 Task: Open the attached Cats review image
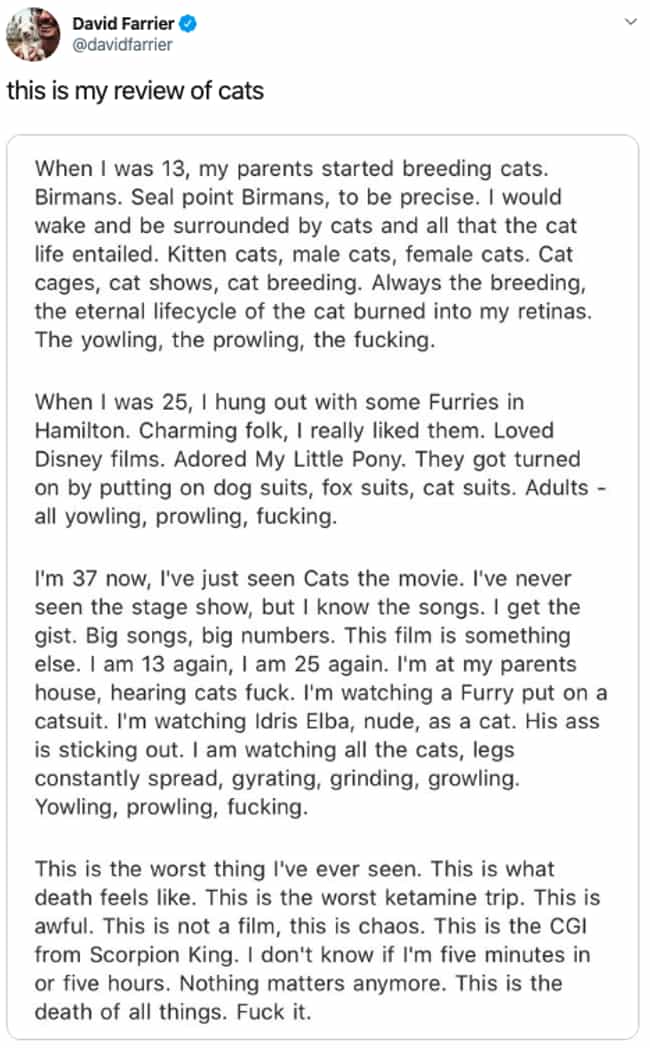click(323, 587)
